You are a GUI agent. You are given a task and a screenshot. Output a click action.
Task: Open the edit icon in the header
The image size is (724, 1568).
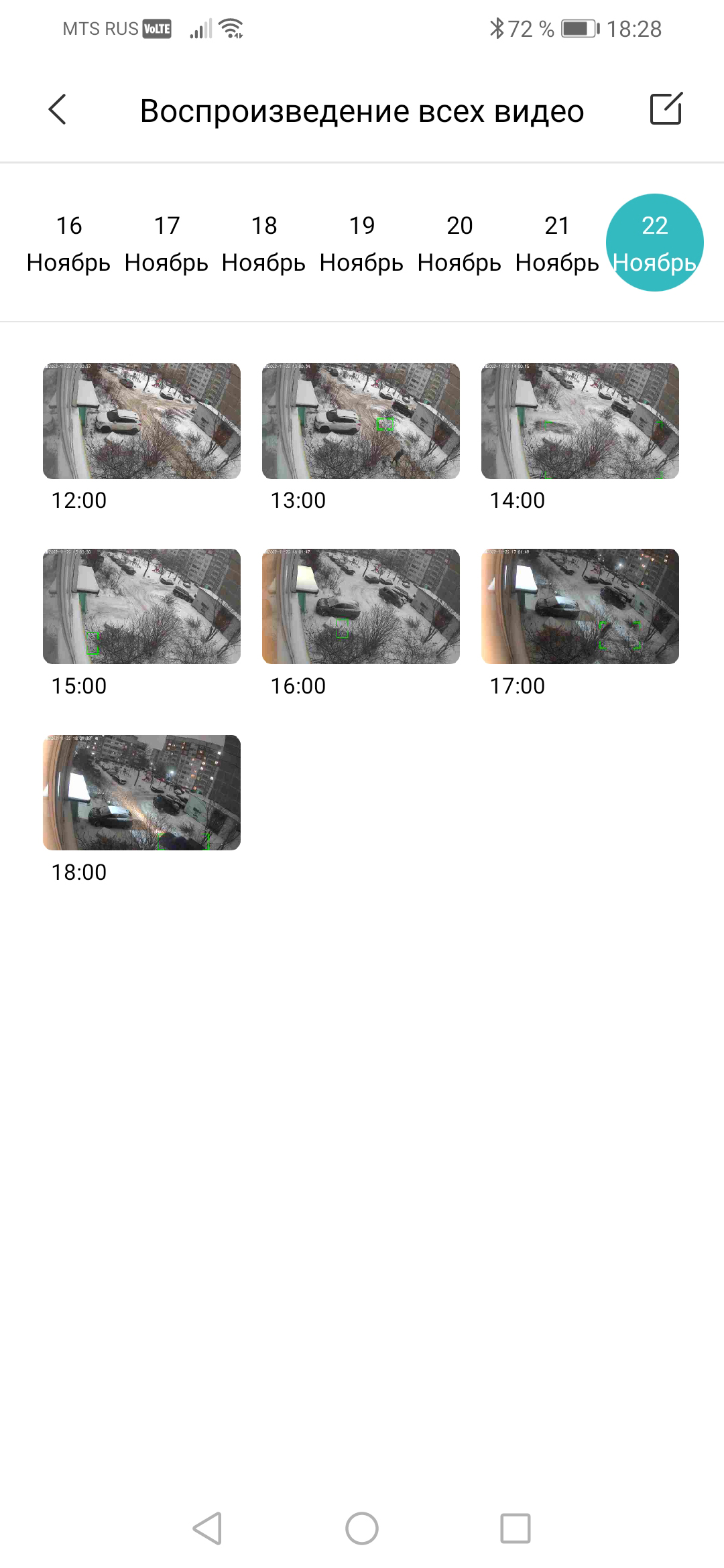tap(666, 109)
